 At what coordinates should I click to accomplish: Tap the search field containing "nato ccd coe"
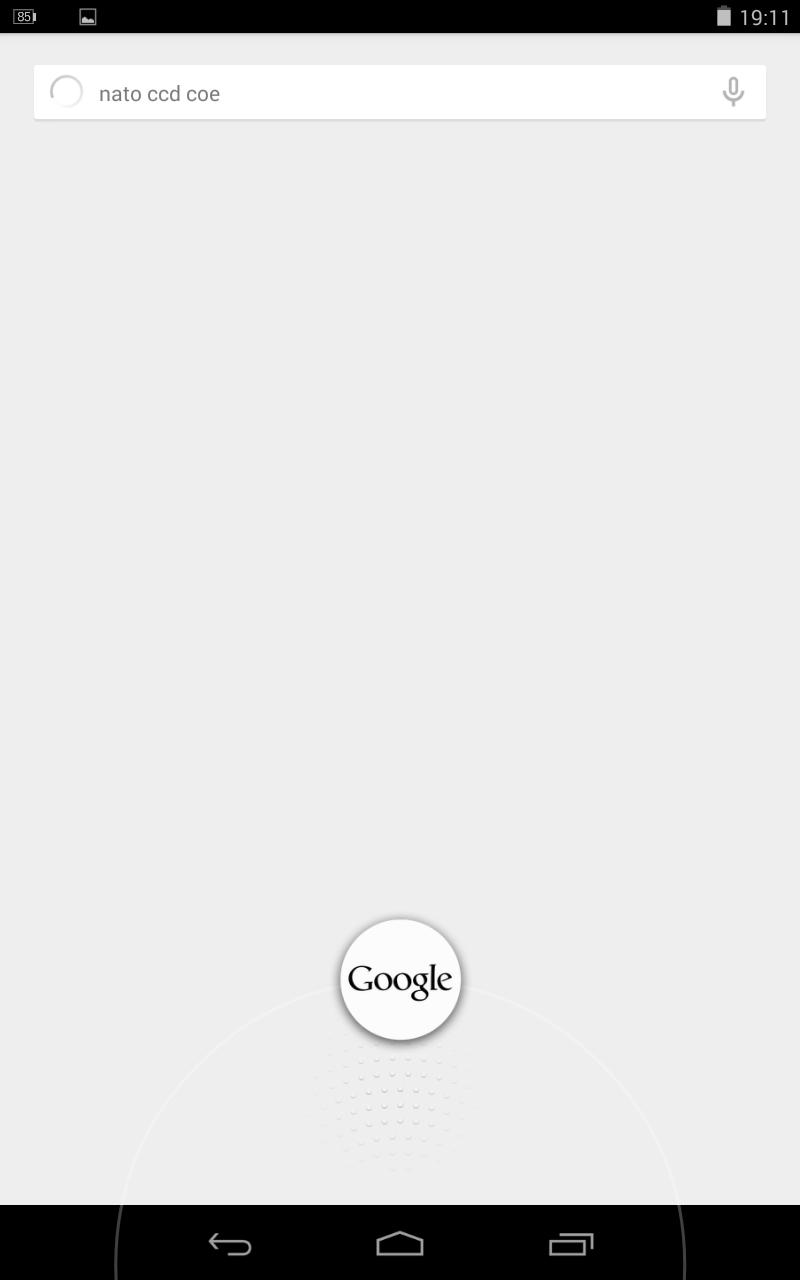point(400,93)
